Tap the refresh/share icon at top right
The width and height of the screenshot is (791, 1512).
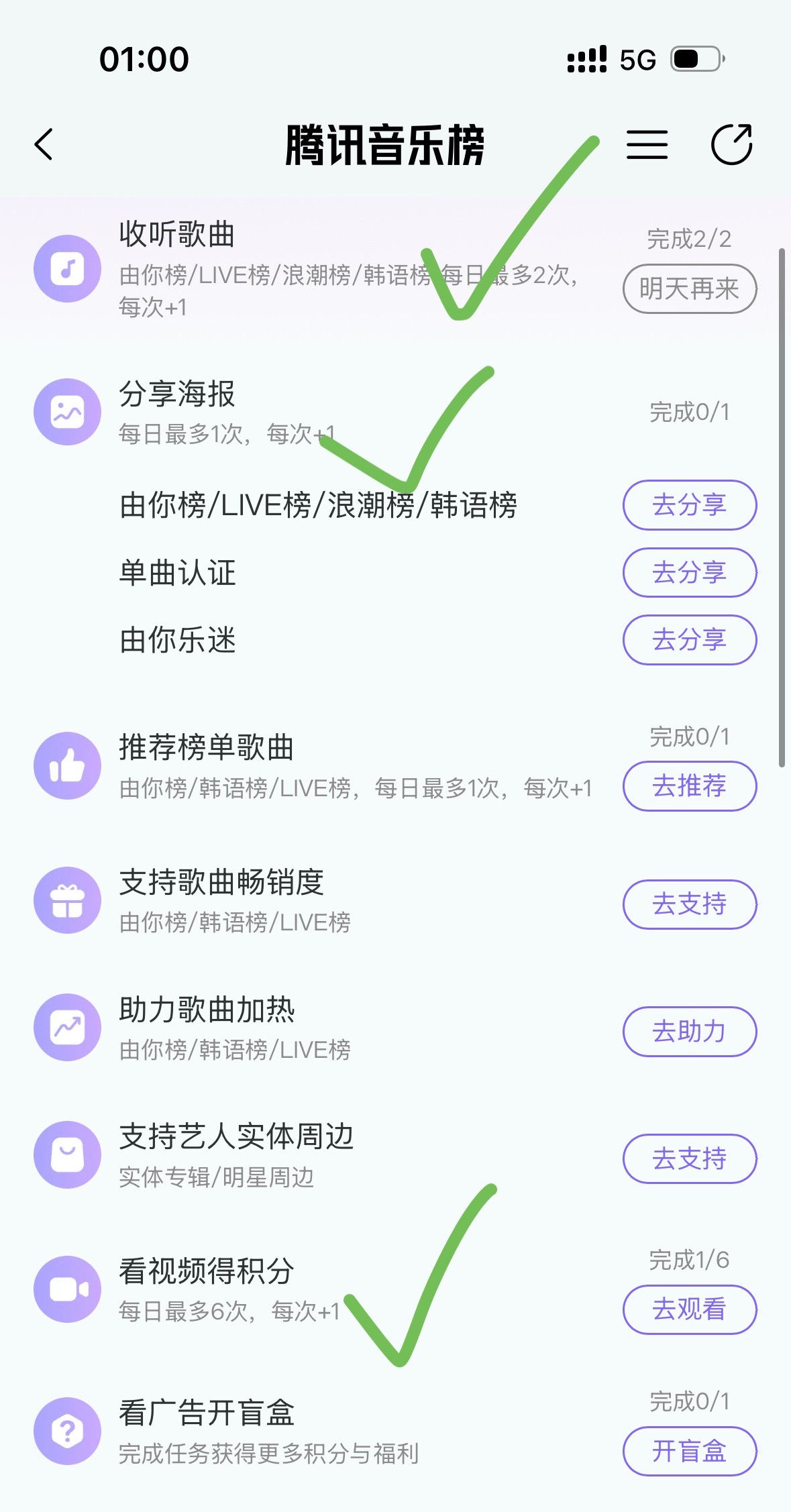pos(731,144)
